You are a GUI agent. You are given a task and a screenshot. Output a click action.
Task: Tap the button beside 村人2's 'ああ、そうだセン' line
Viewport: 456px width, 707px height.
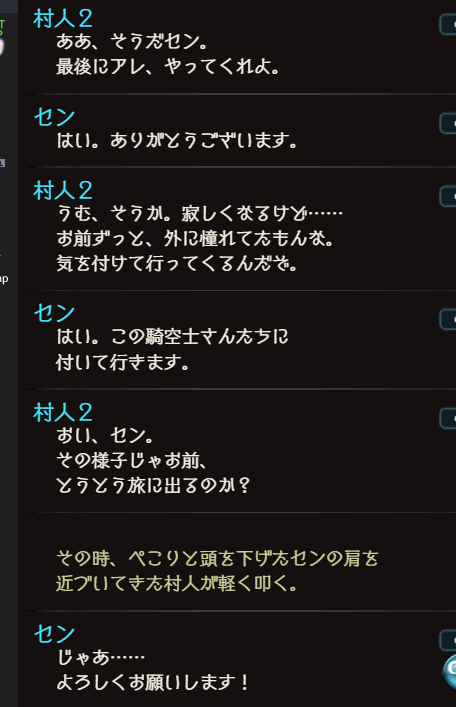448,25
